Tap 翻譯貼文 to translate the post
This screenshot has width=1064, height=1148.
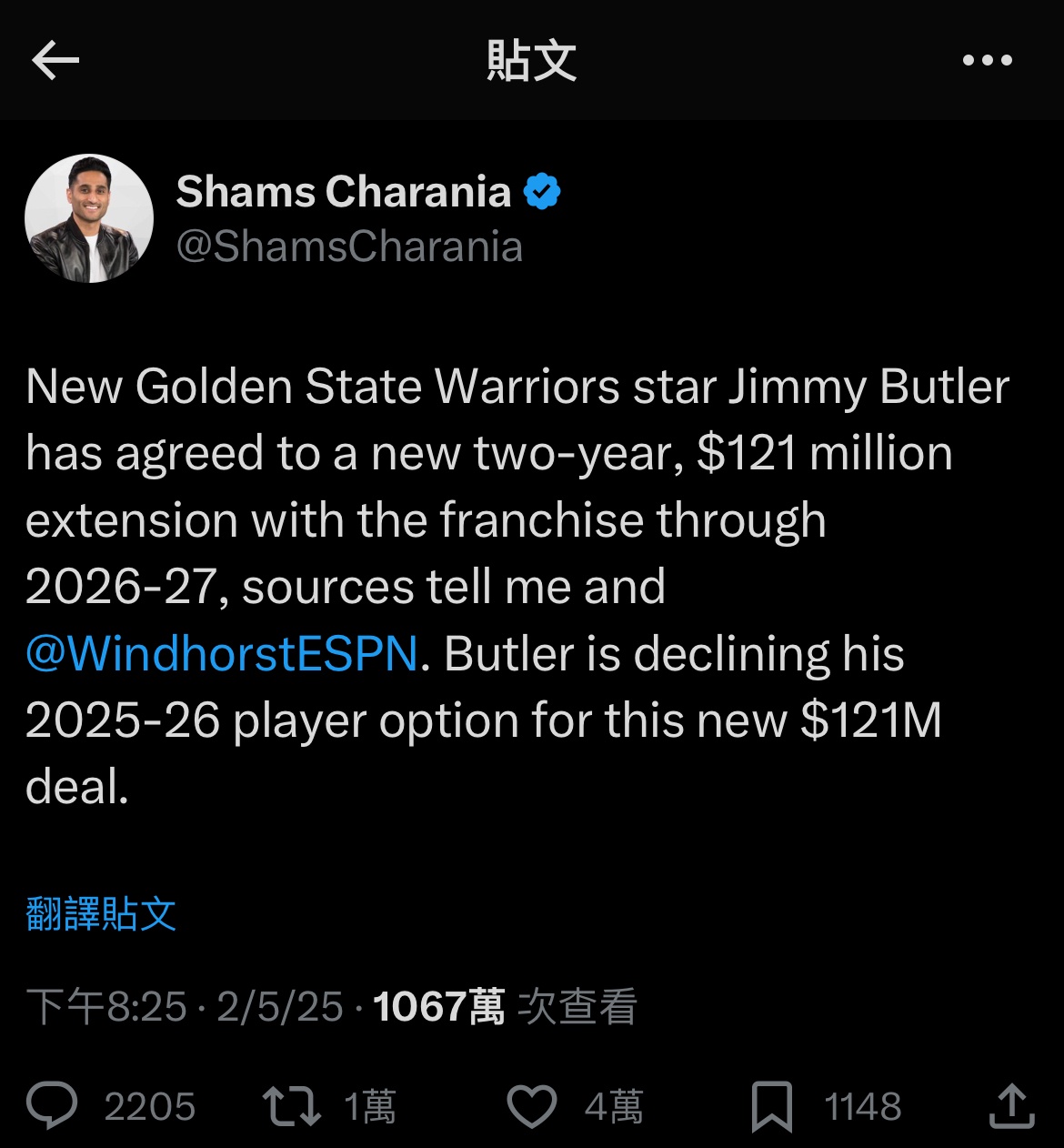(x=101, y=913)
